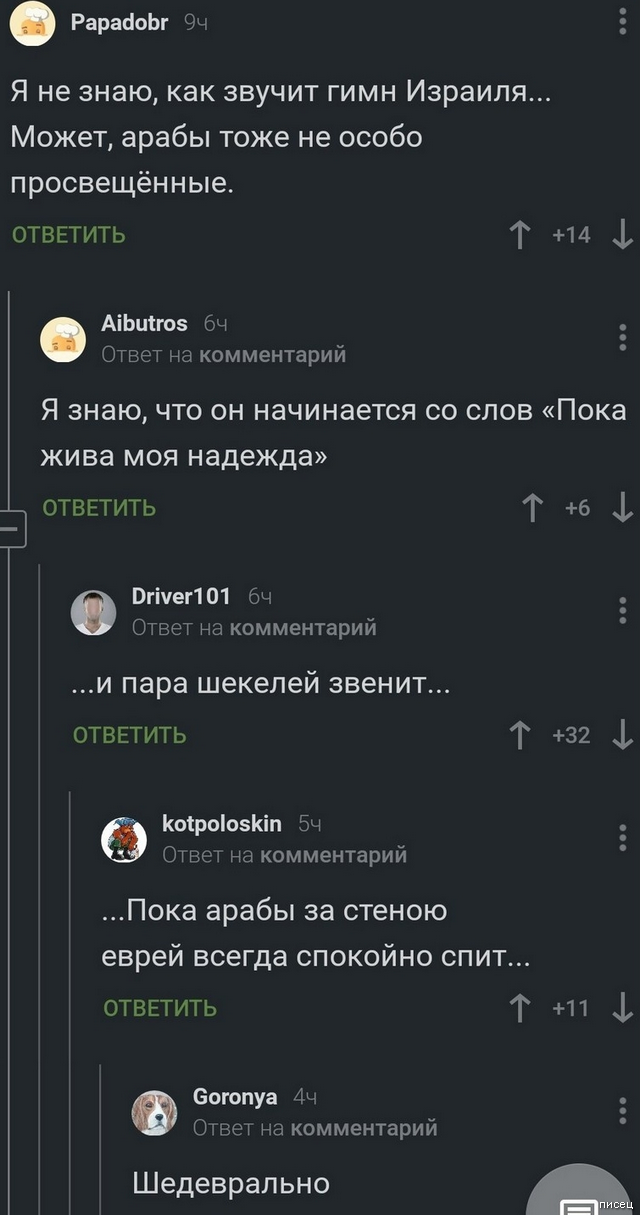640x1215 pixels.
Task: Open overflow menu on Goronya's comment
Action: pos(624,1109)
